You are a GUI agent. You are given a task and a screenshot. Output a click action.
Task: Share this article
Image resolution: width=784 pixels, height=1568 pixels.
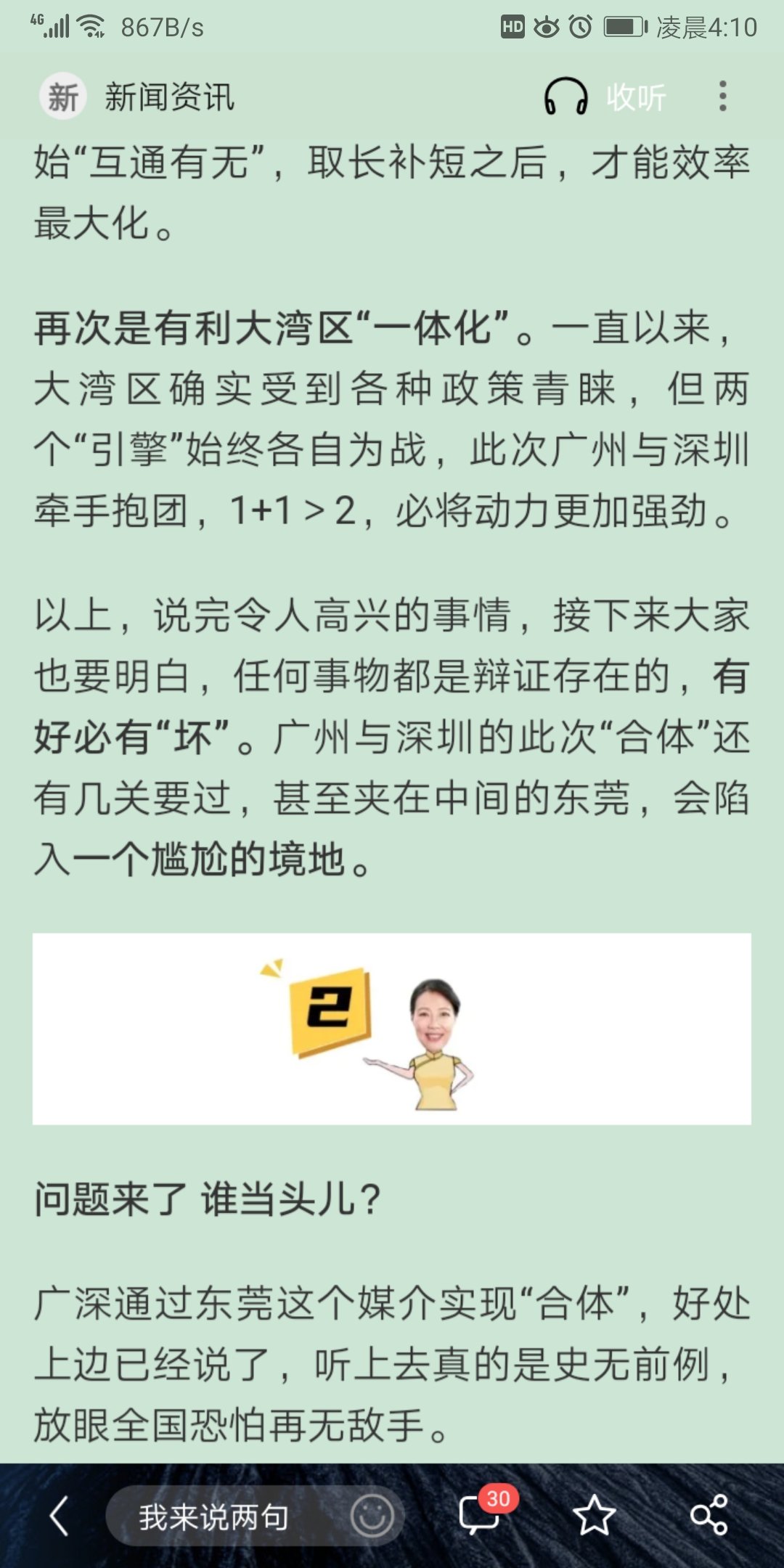(709, 1516)
